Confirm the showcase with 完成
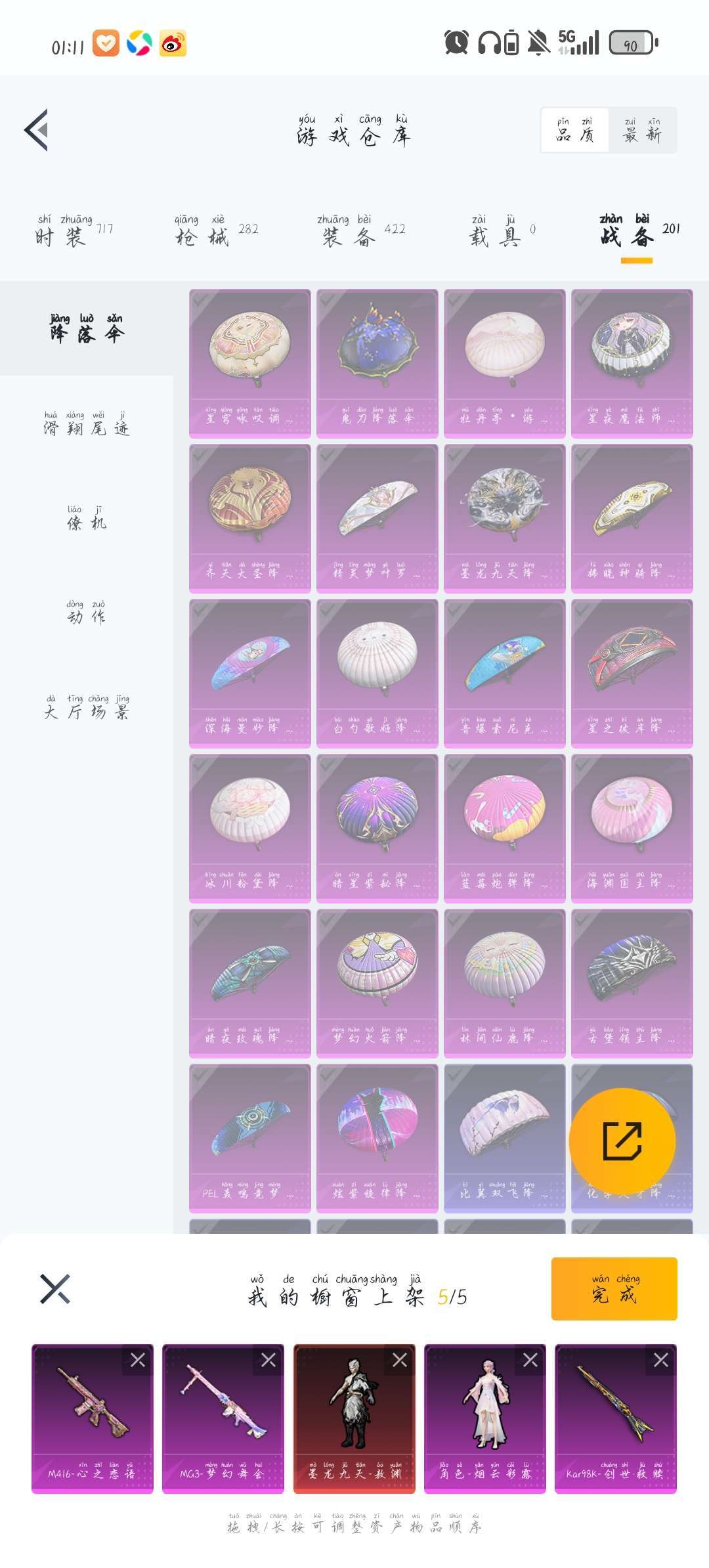This screenshot has width=709, height=1568. pyautogui.click(x=614, y=1288)
